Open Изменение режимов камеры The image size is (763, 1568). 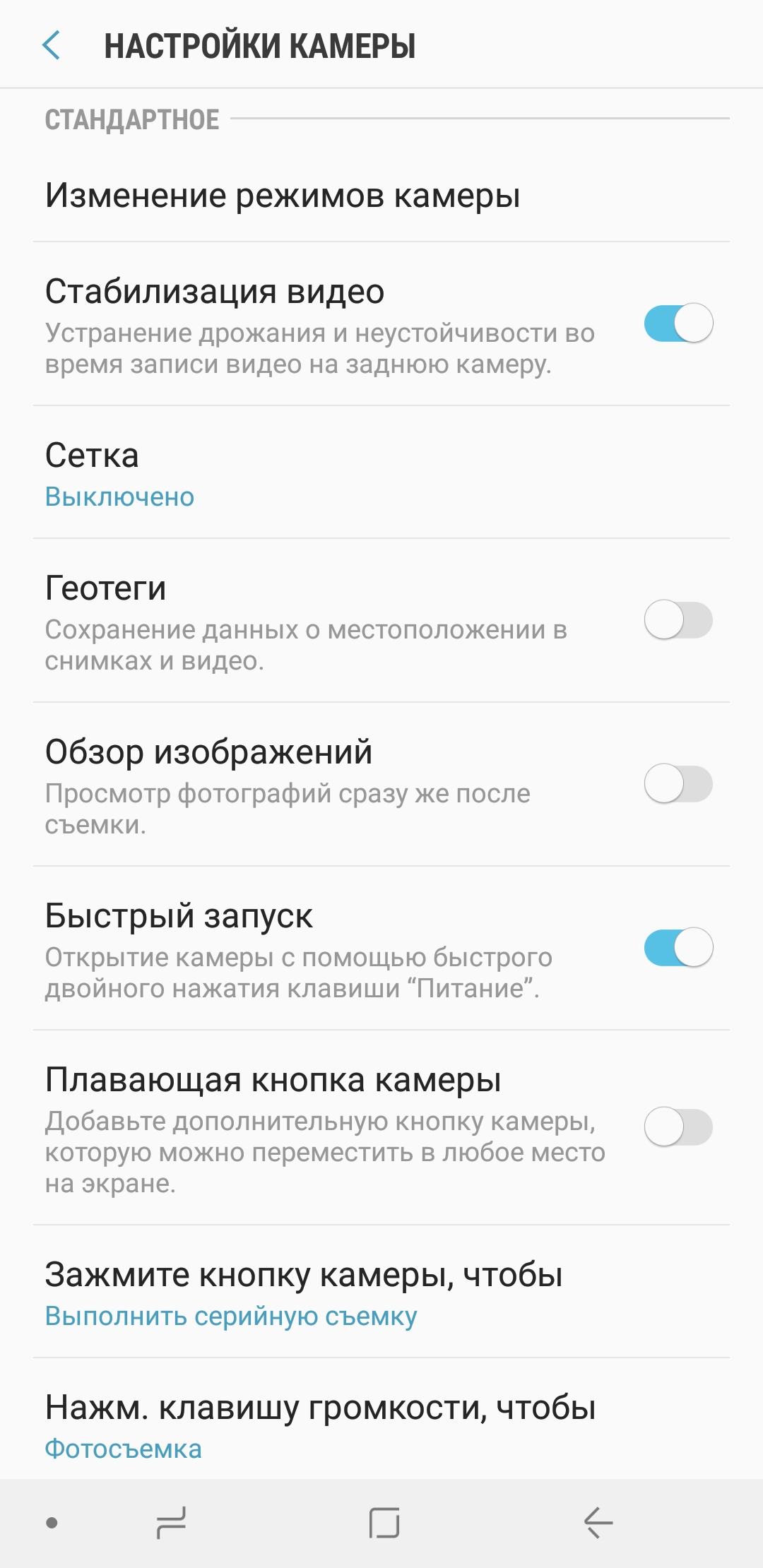coord(283,196)
